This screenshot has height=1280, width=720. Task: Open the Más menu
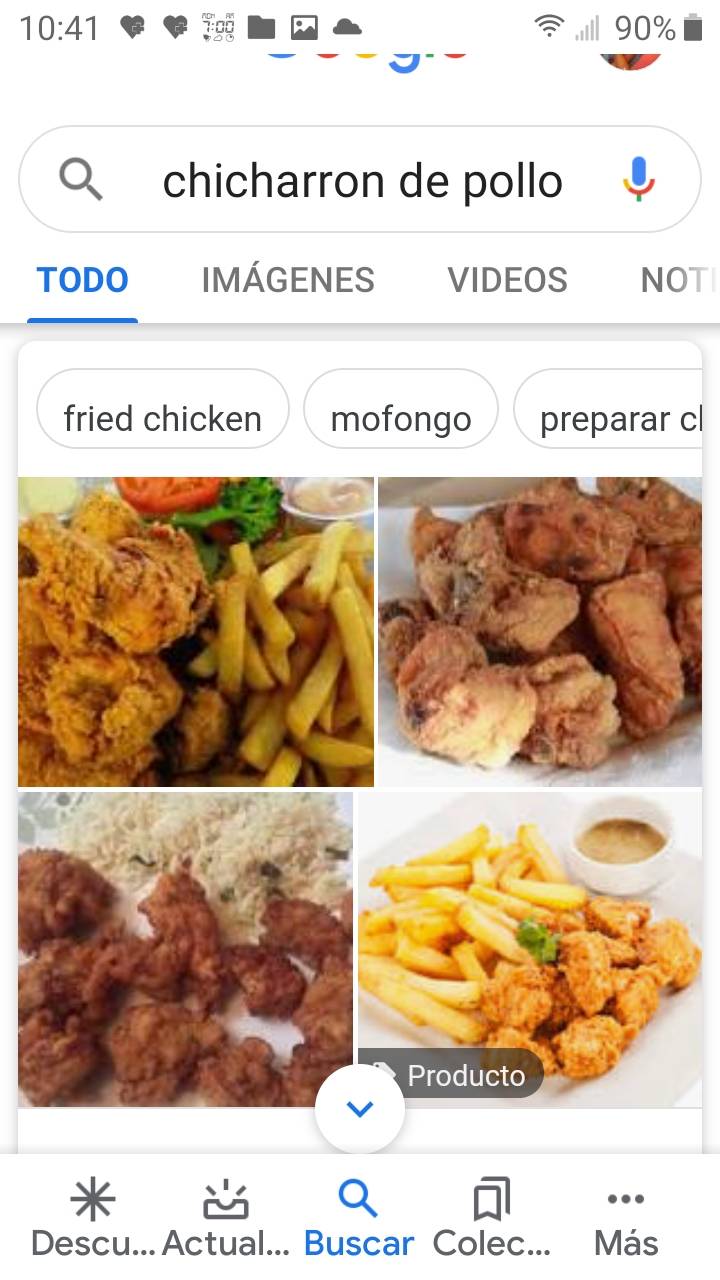[626, 1218]
